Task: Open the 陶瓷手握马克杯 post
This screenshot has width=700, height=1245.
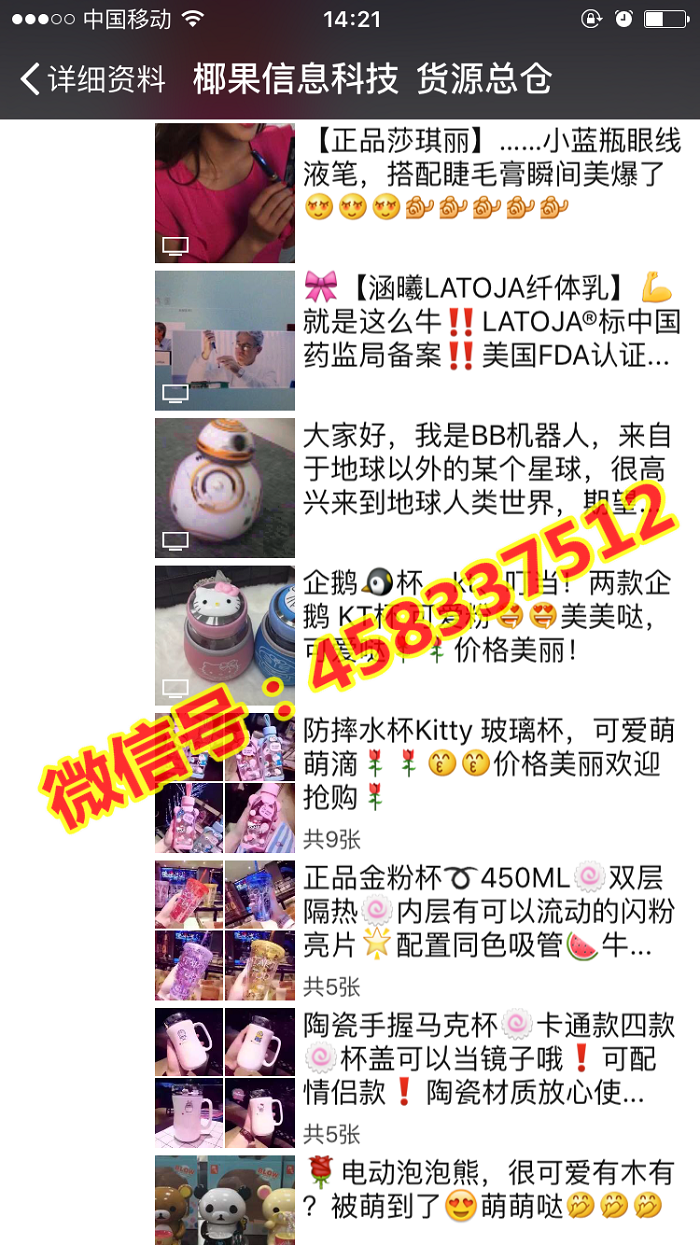Action: click(x=419, y=1078)
